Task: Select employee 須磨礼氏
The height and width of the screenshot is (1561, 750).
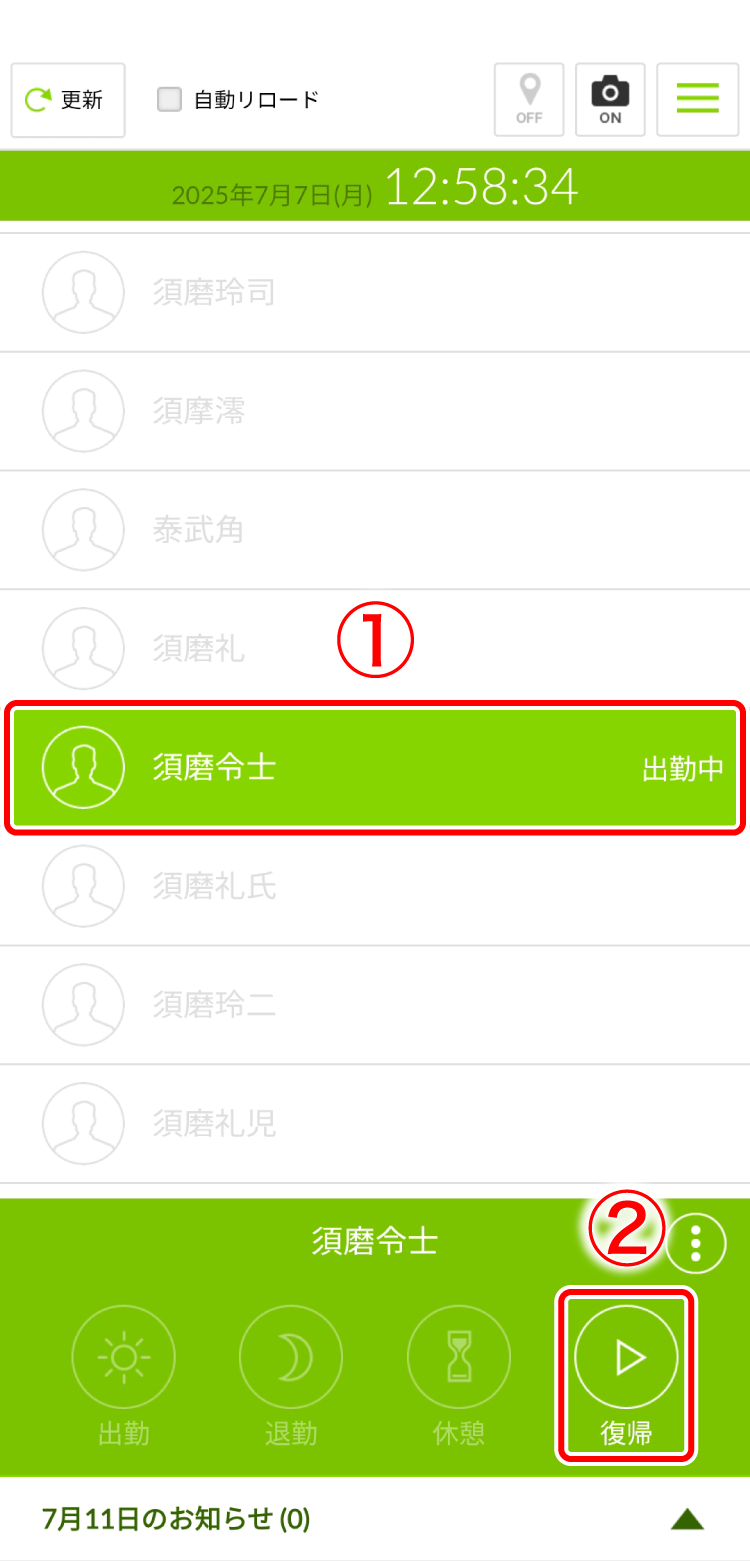Action: pos(375,886)
